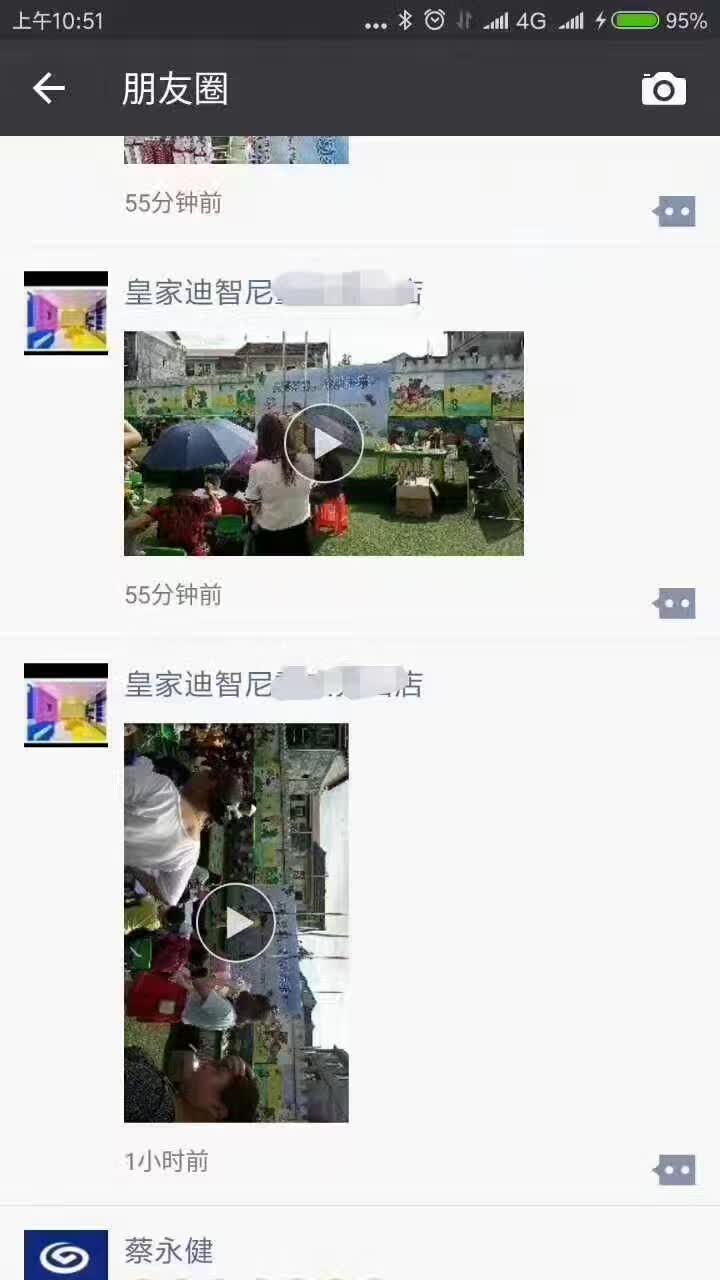This screenshot has height=1280, width=720.
Task: Open the partial image at the top of the feed
Action: 236,150
